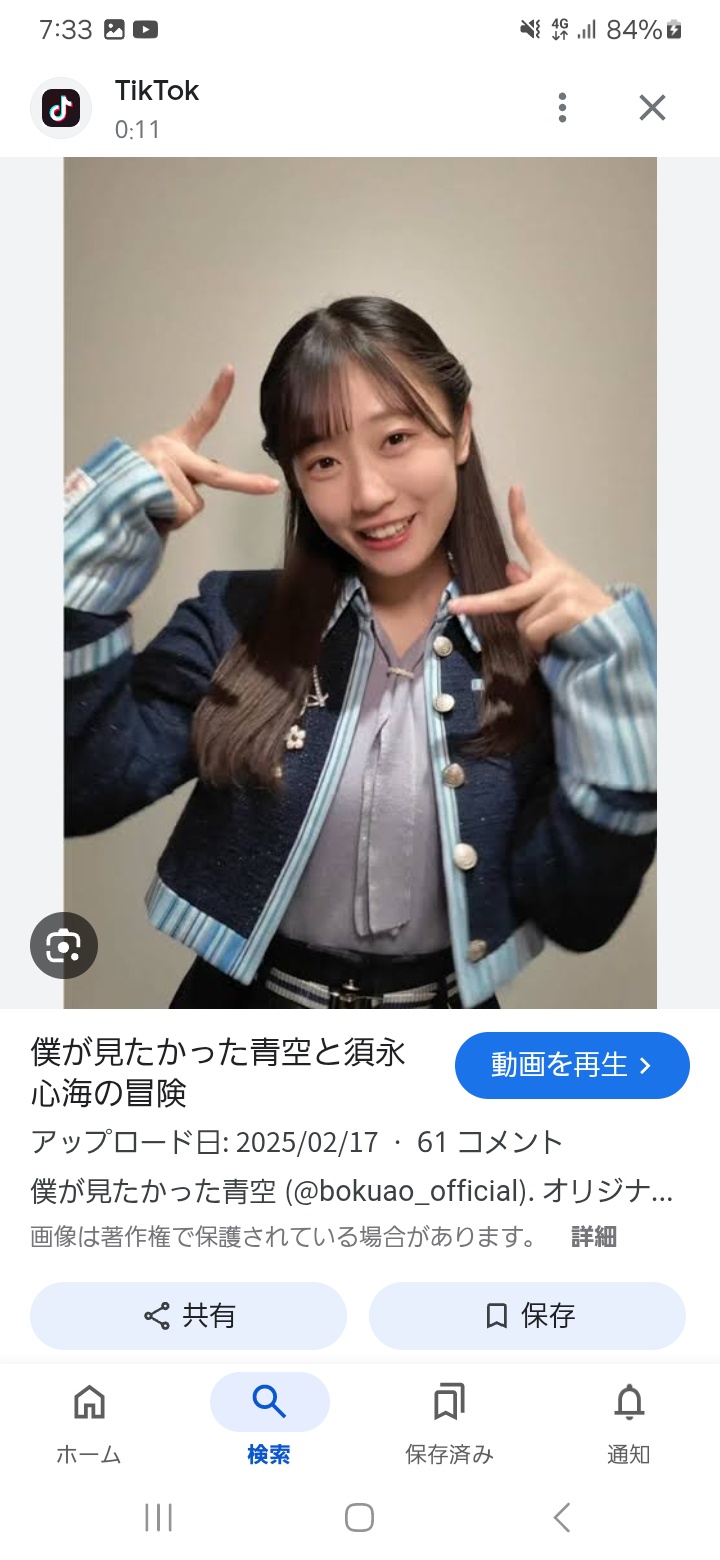Open recent apps from navigation bar
This screenshot has width=720, height=1560.
(158, 1517)
